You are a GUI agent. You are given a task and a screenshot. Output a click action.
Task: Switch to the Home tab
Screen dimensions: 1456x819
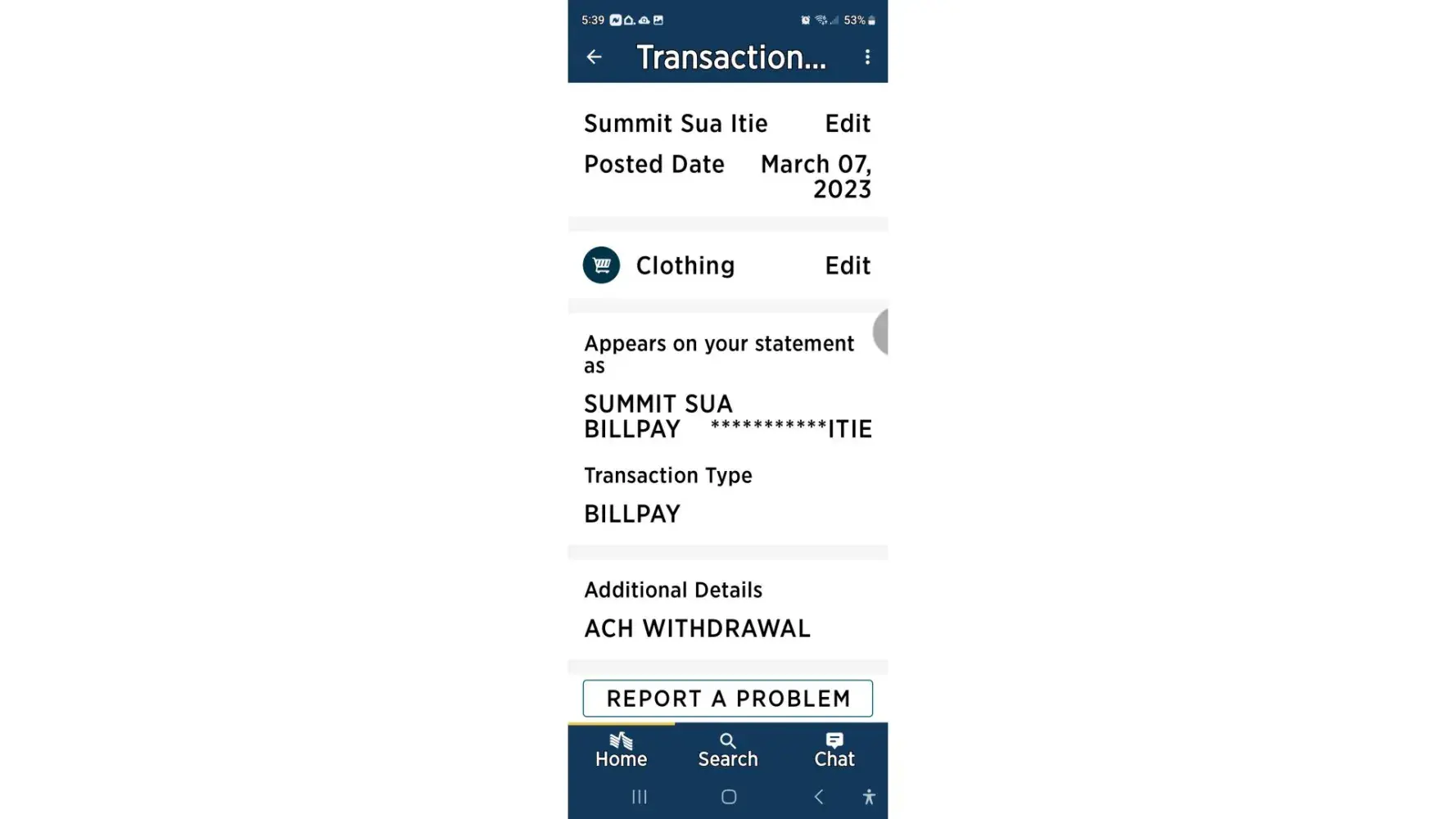621,750
